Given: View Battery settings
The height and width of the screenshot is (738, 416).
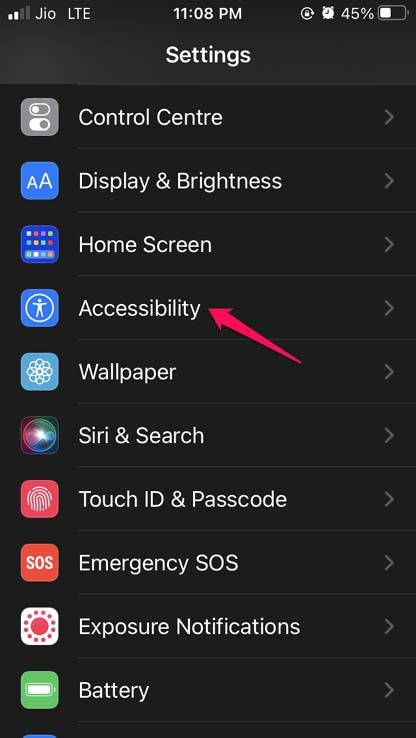Looking at the screenshot, I should pos(208,690).
